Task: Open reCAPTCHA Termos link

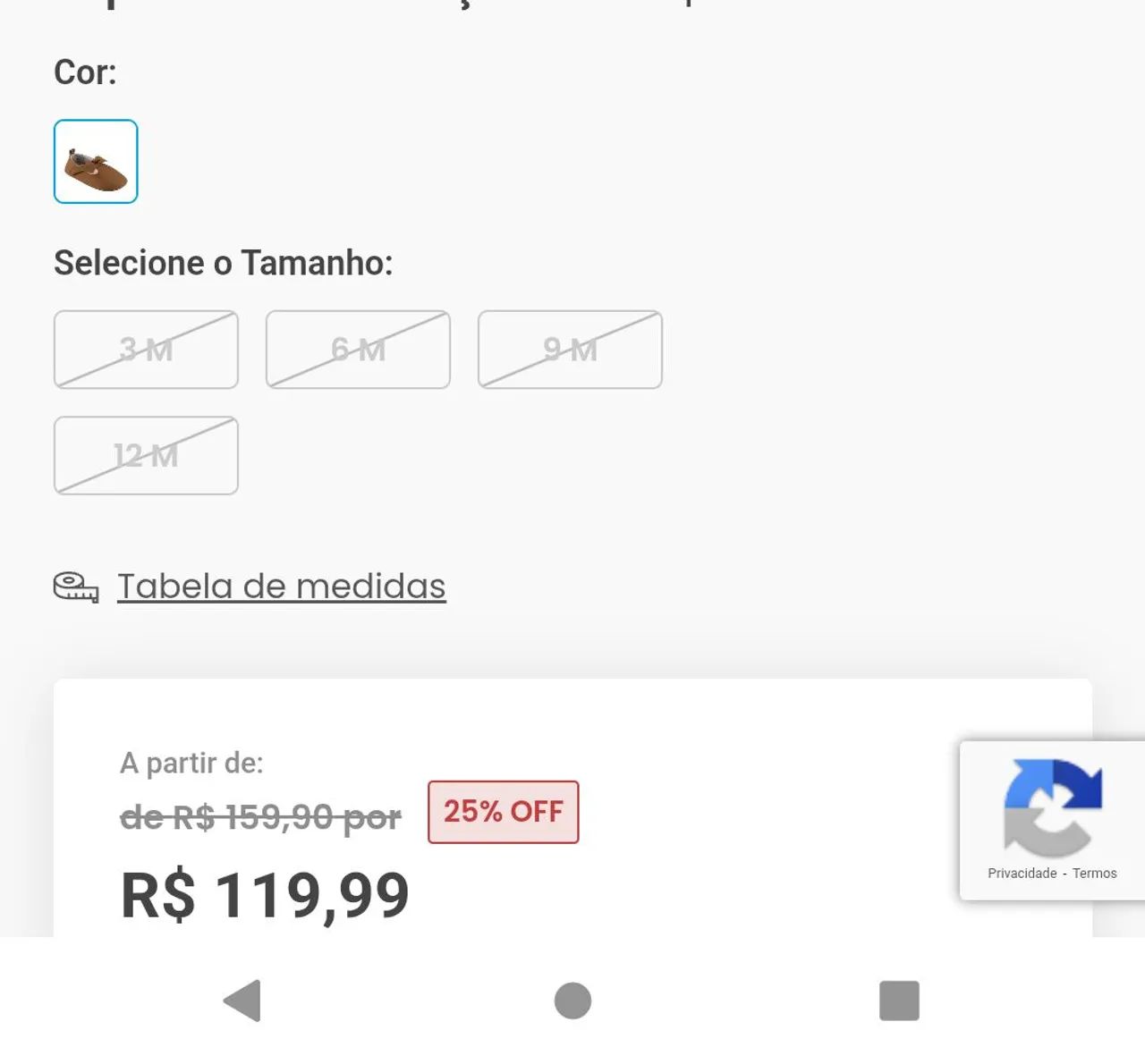Action: 1094,874
